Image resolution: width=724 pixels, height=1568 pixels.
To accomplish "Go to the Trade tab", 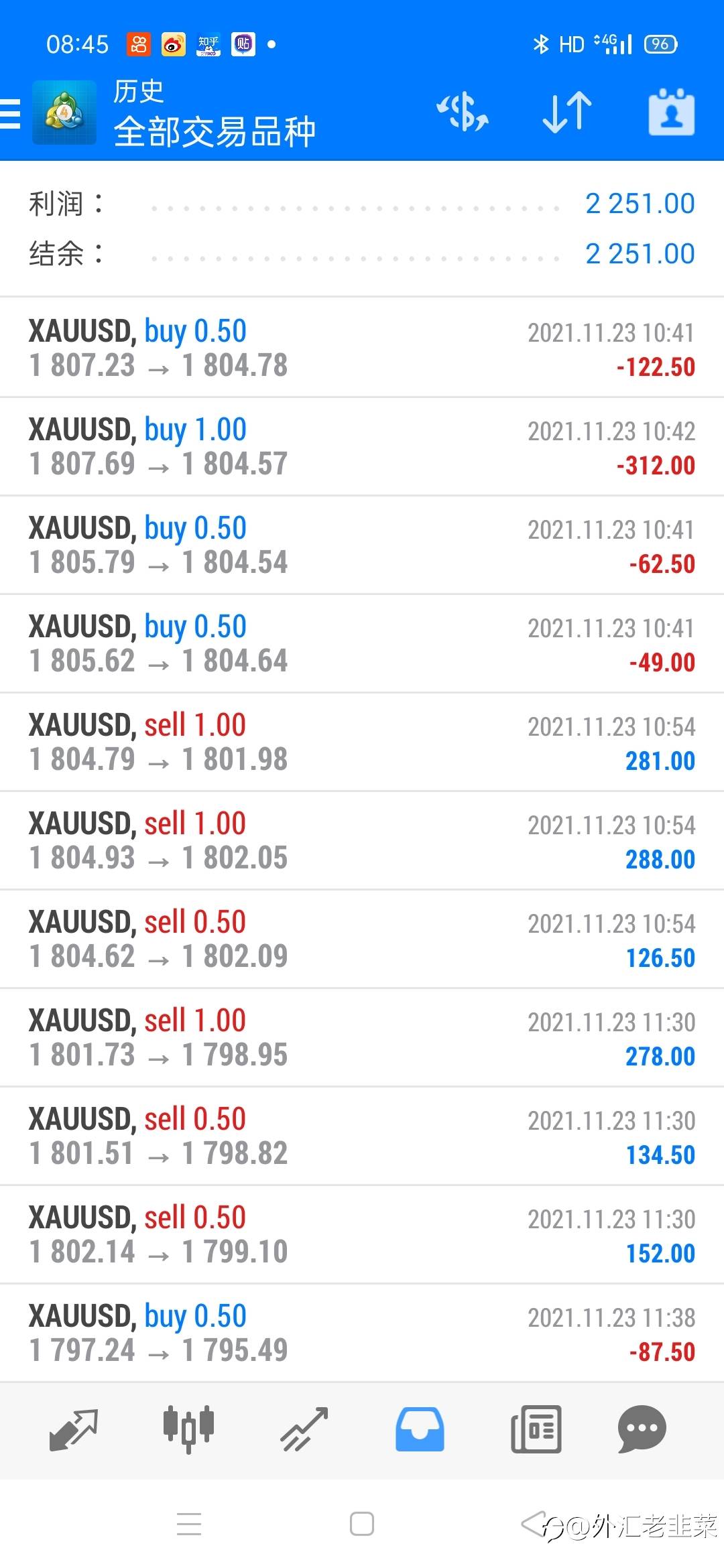I will pos(304,1429).
